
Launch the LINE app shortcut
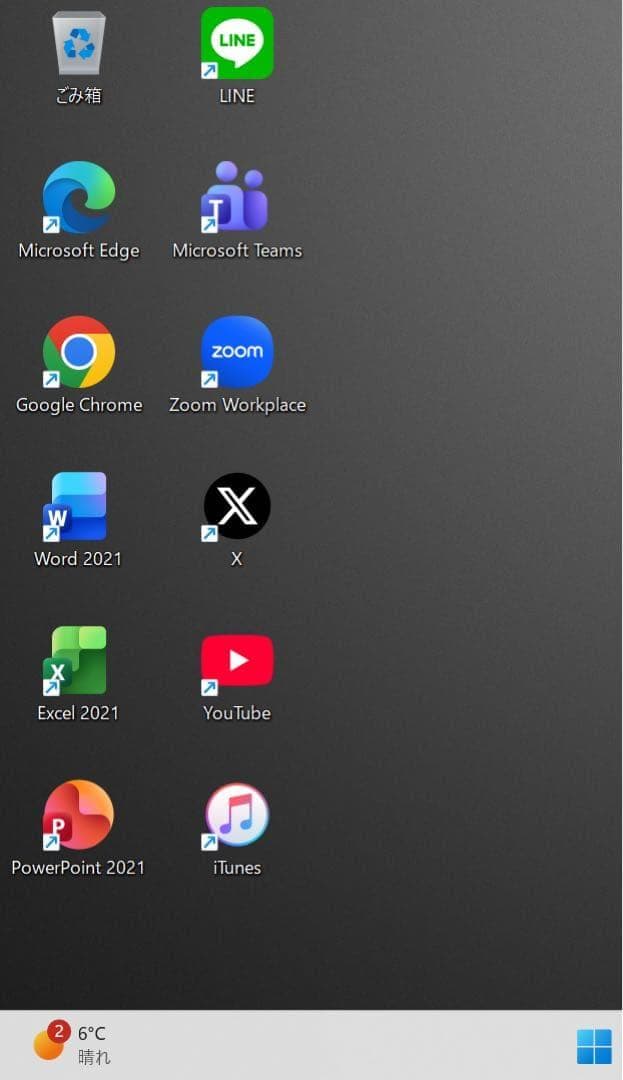coord(237,44)
